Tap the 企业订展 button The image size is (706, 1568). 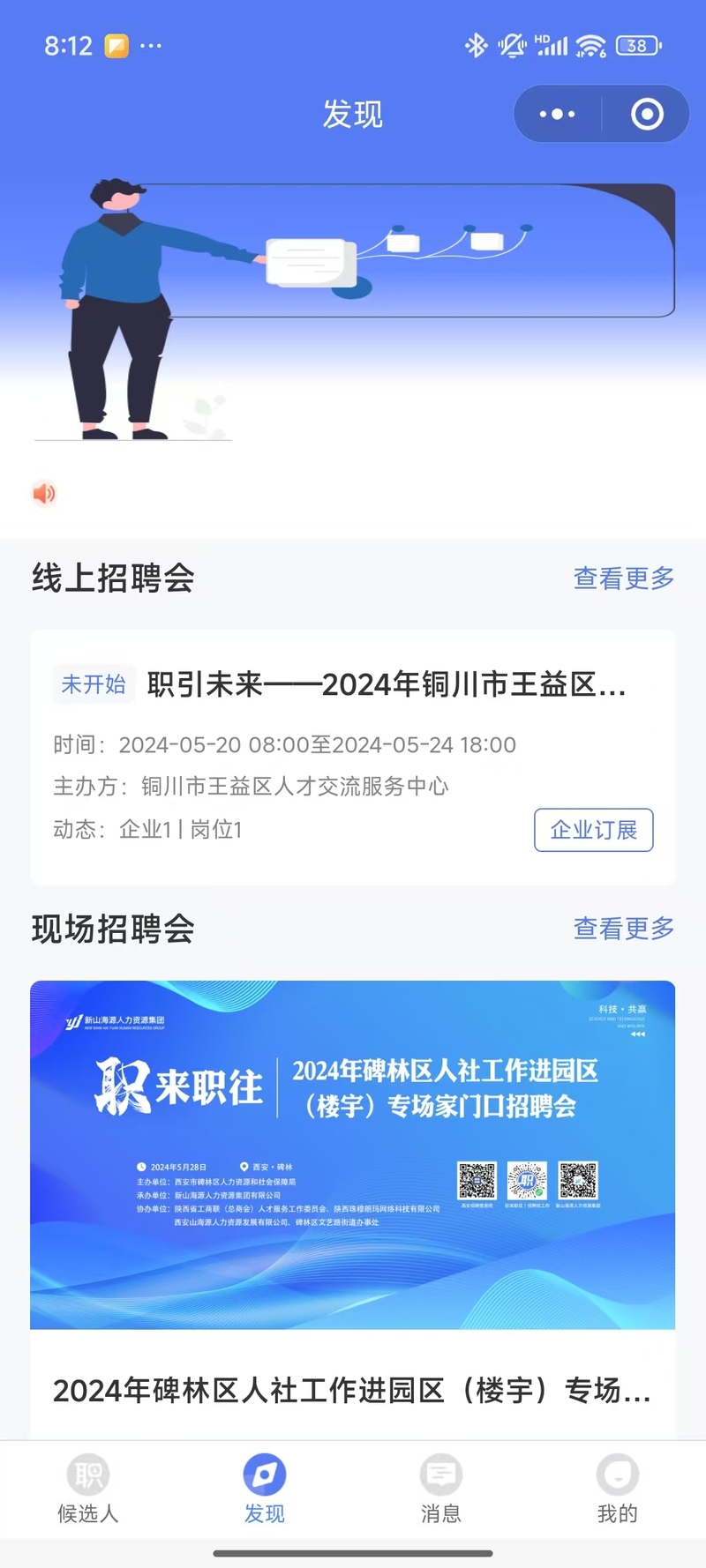(593, 830)
